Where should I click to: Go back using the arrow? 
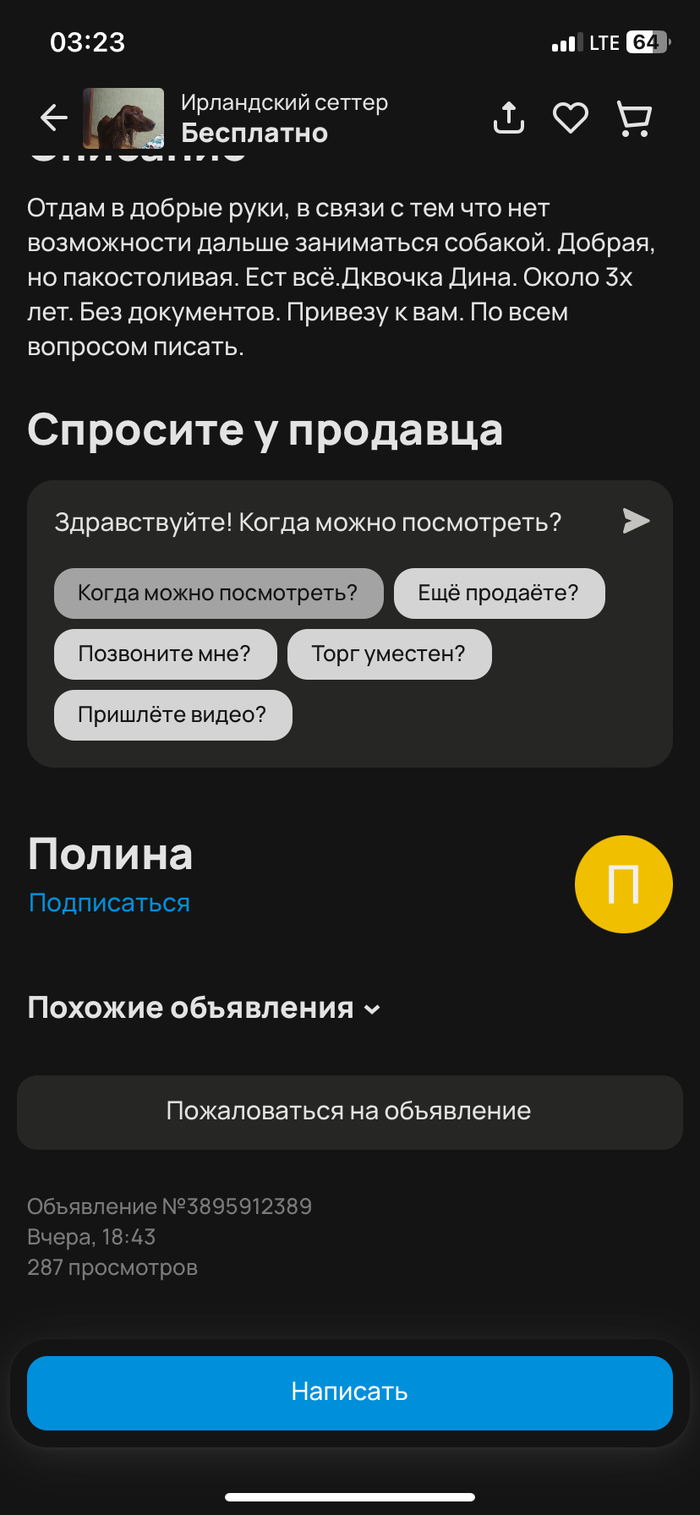pos(53,118)
